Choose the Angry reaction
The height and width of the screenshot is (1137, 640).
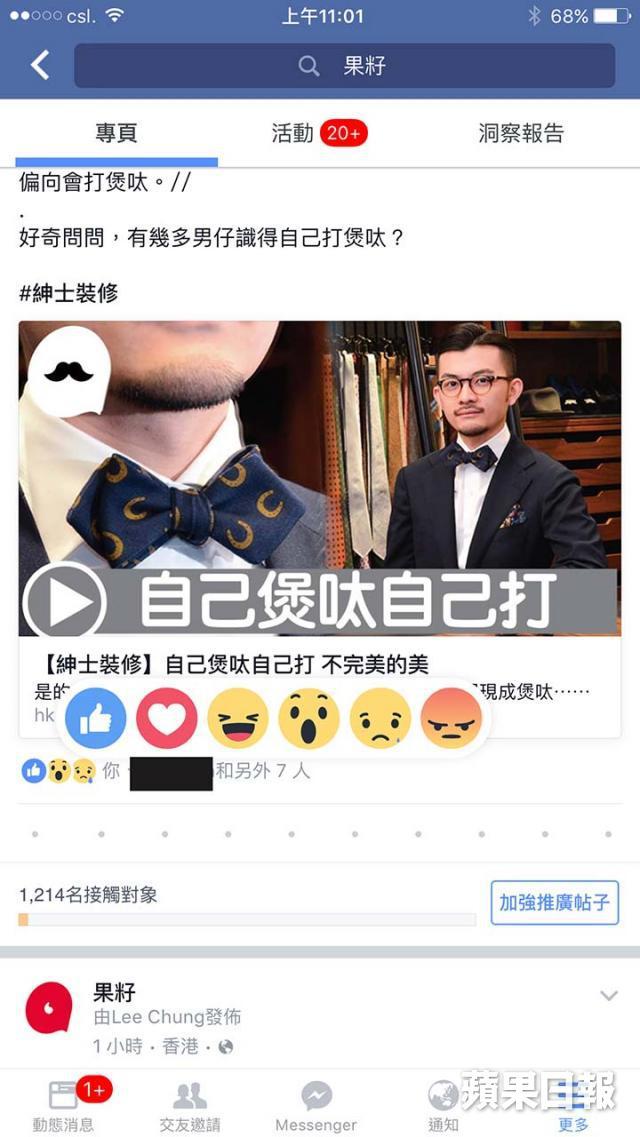click(x=451, y=718)
